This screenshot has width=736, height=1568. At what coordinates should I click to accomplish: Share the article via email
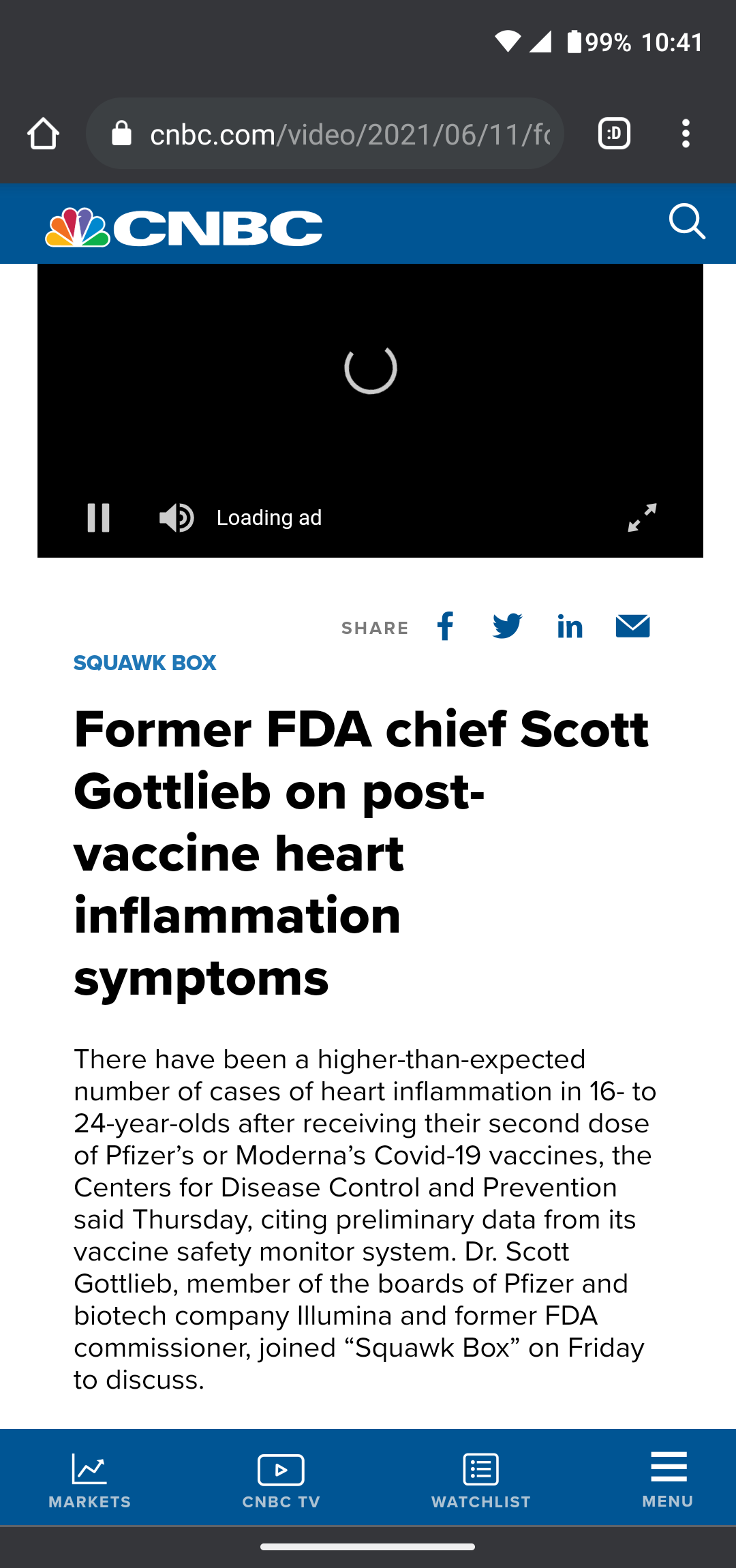coord(632,627)
